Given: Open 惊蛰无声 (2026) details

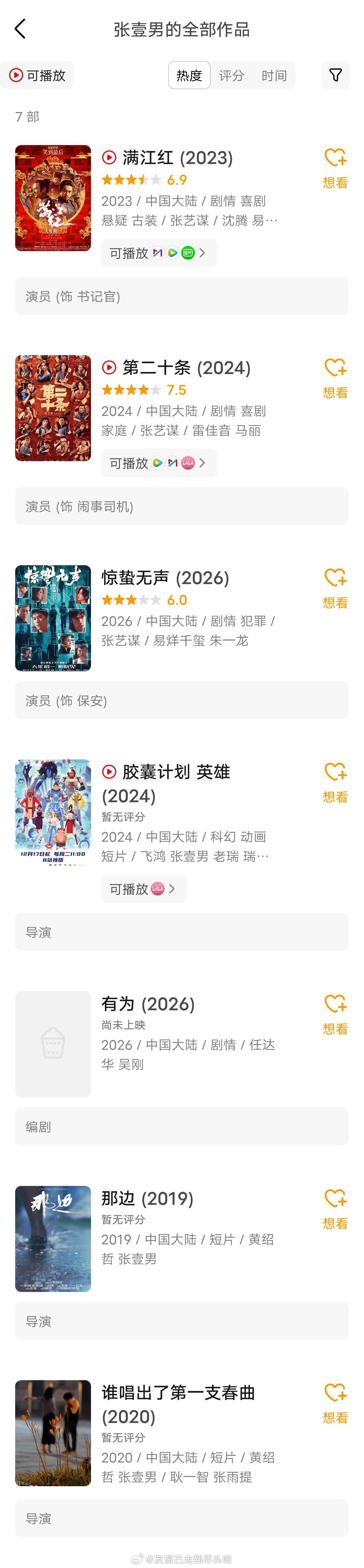Looking at the screenshot, I should 165,578.
